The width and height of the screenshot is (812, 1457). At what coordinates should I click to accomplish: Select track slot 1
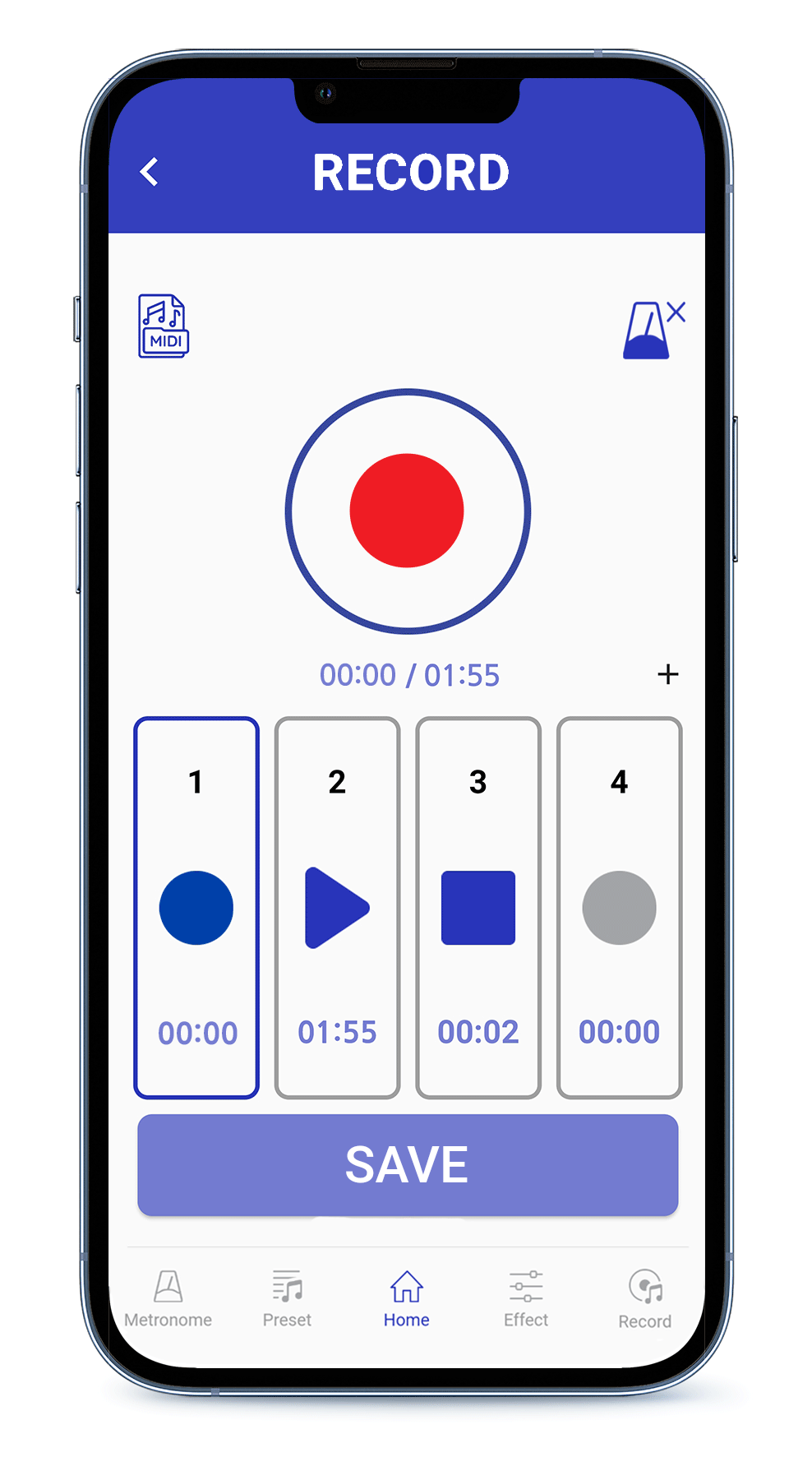tap(196, 908)
